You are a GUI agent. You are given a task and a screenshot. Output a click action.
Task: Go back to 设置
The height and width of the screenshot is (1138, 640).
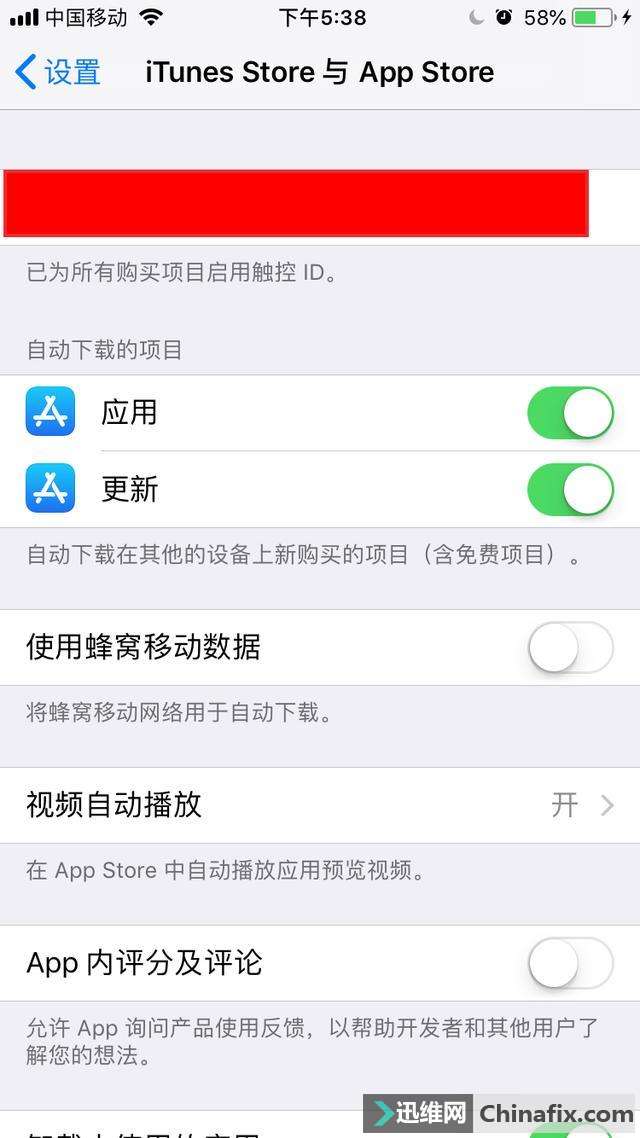pos(58,72)
